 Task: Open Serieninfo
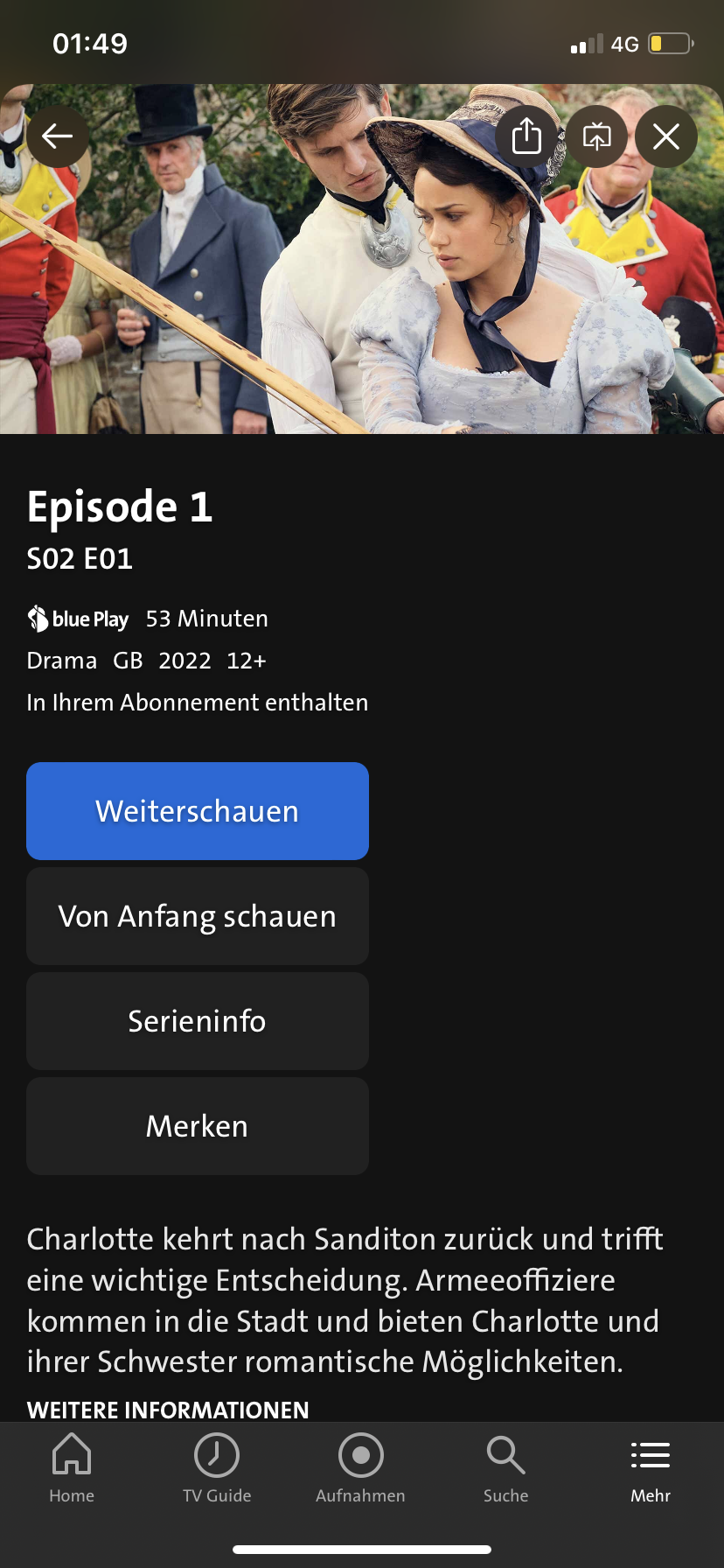(198, 1021)
